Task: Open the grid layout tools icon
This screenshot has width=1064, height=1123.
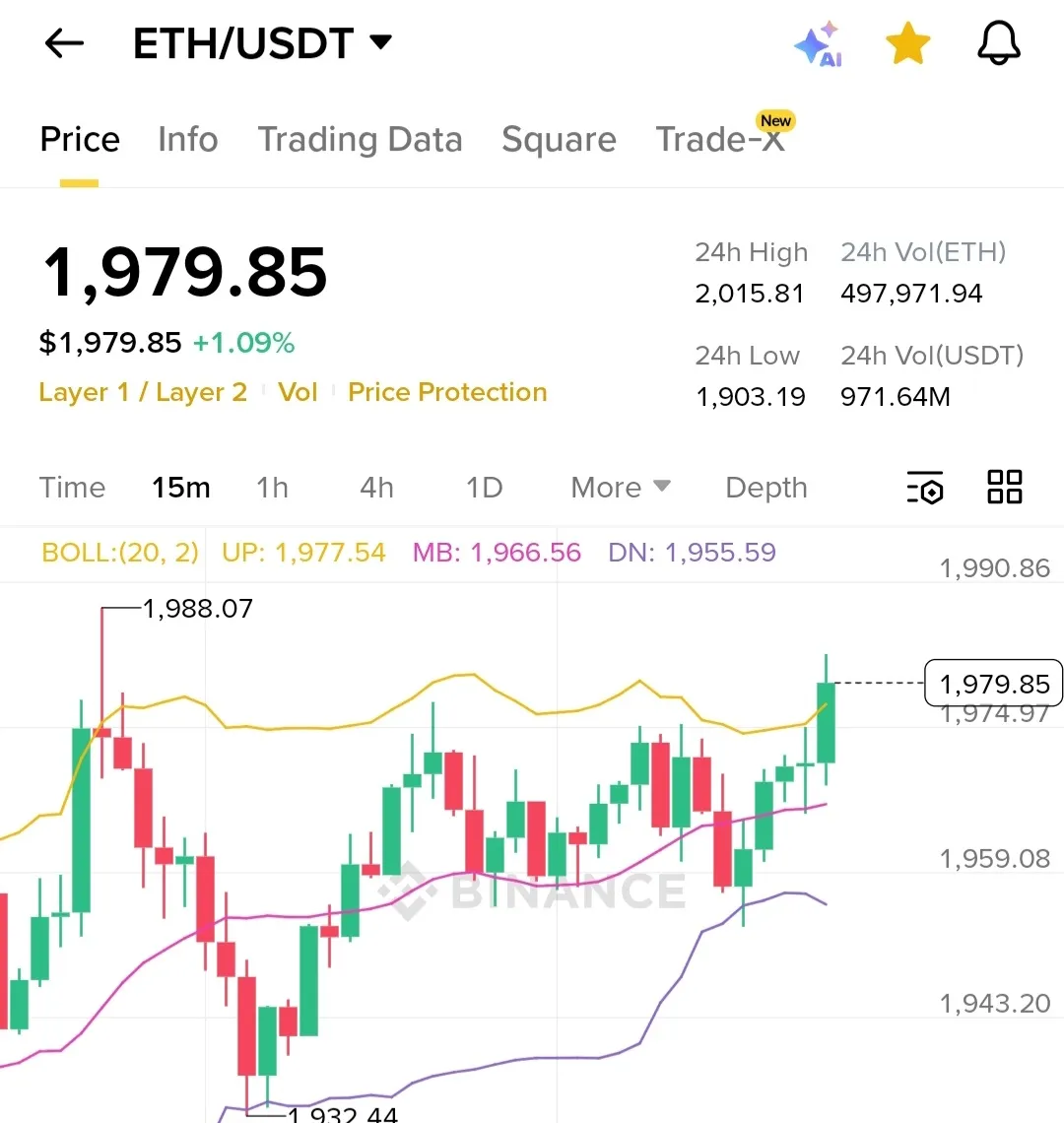Action: click(x=1004, y=487)
